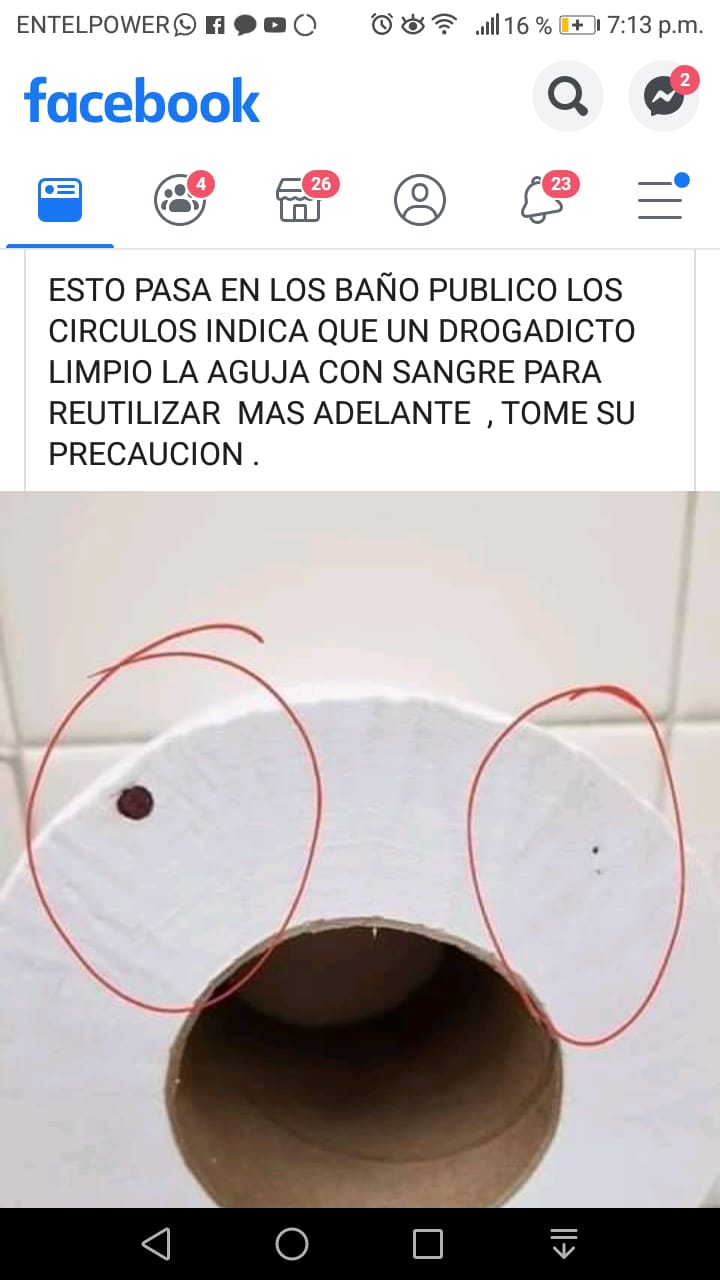720x1280 pixels.
Task: Open Messenger chats
Action: [664, 96]
